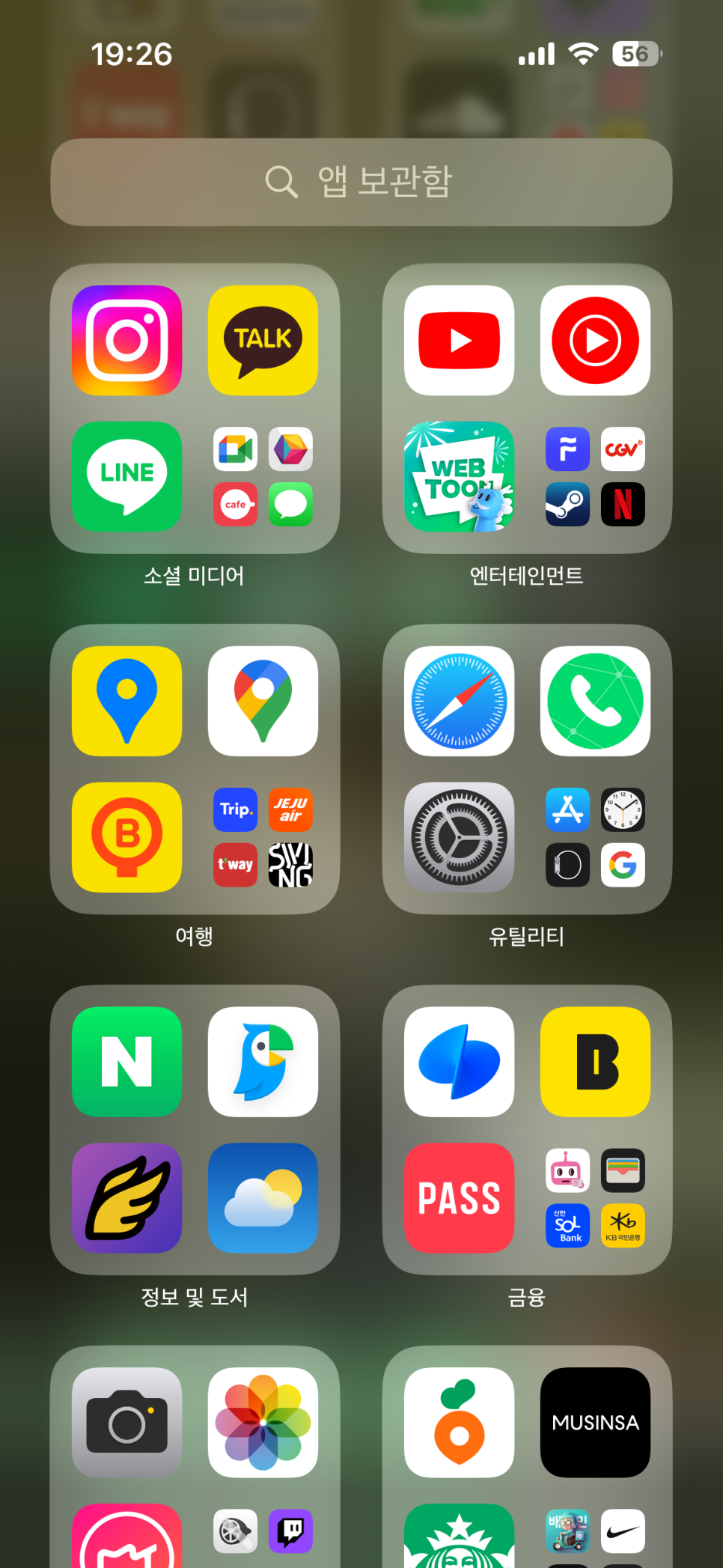
Task: Open the Instagram app
Action: point(127,341)
